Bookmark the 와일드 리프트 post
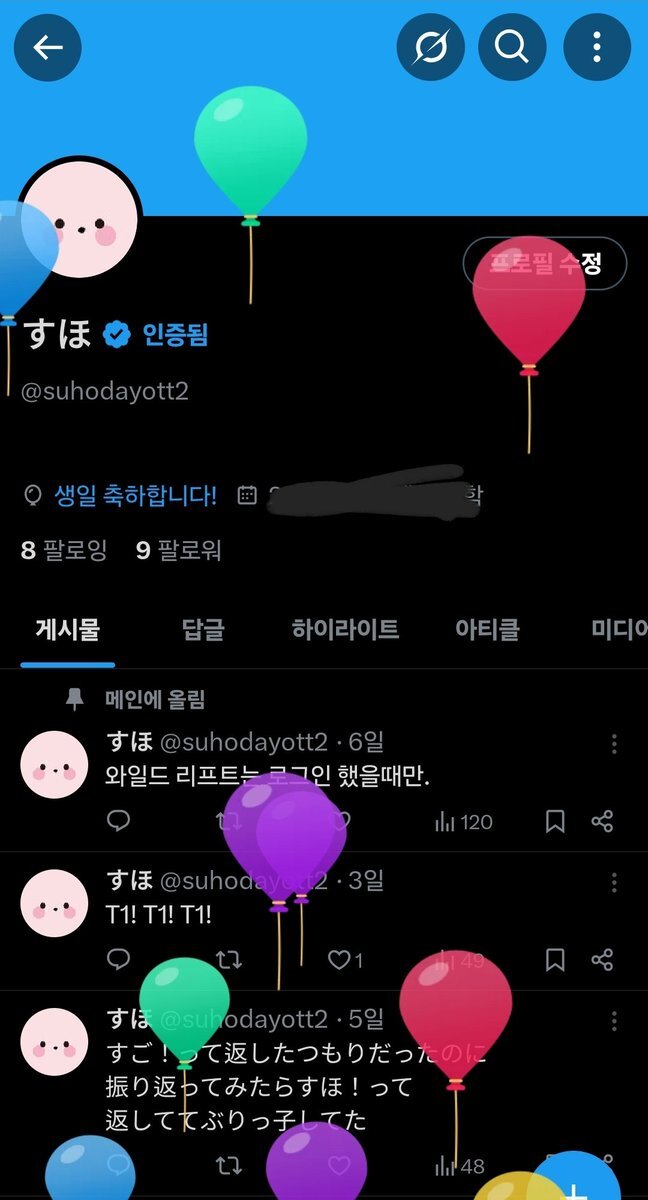Image resolution: width=648 pixels, height=1200 pixels. [x=555, y=821]
